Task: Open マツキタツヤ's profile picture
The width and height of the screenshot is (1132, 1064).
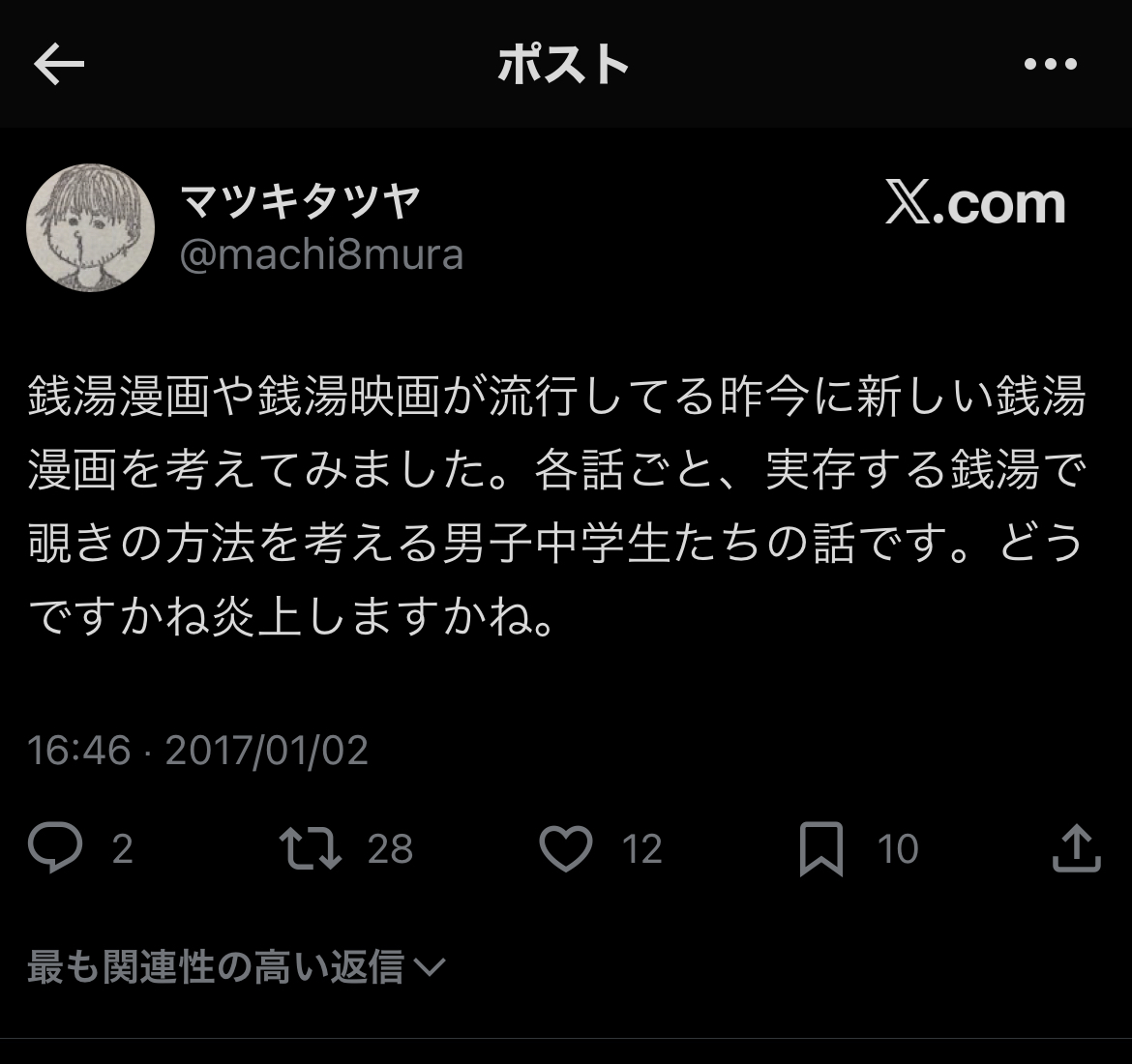Action: coord(89,228)
